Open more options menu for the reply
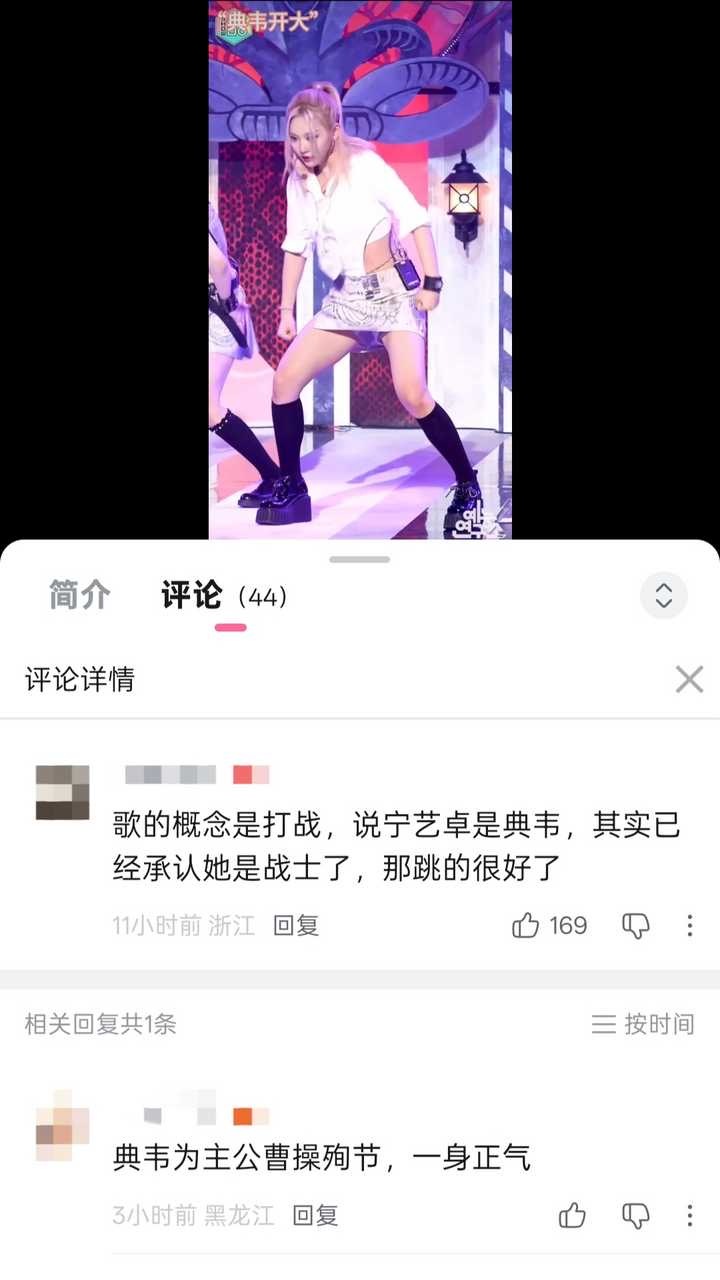Screen dimensions: 720x1280 point(689,1217)
